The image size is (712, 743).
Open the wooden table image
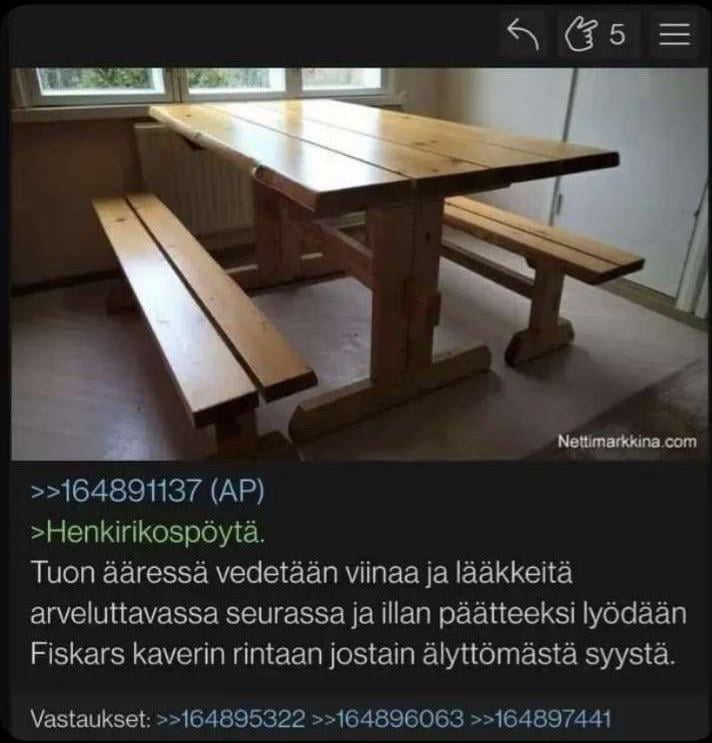point(358,263)
